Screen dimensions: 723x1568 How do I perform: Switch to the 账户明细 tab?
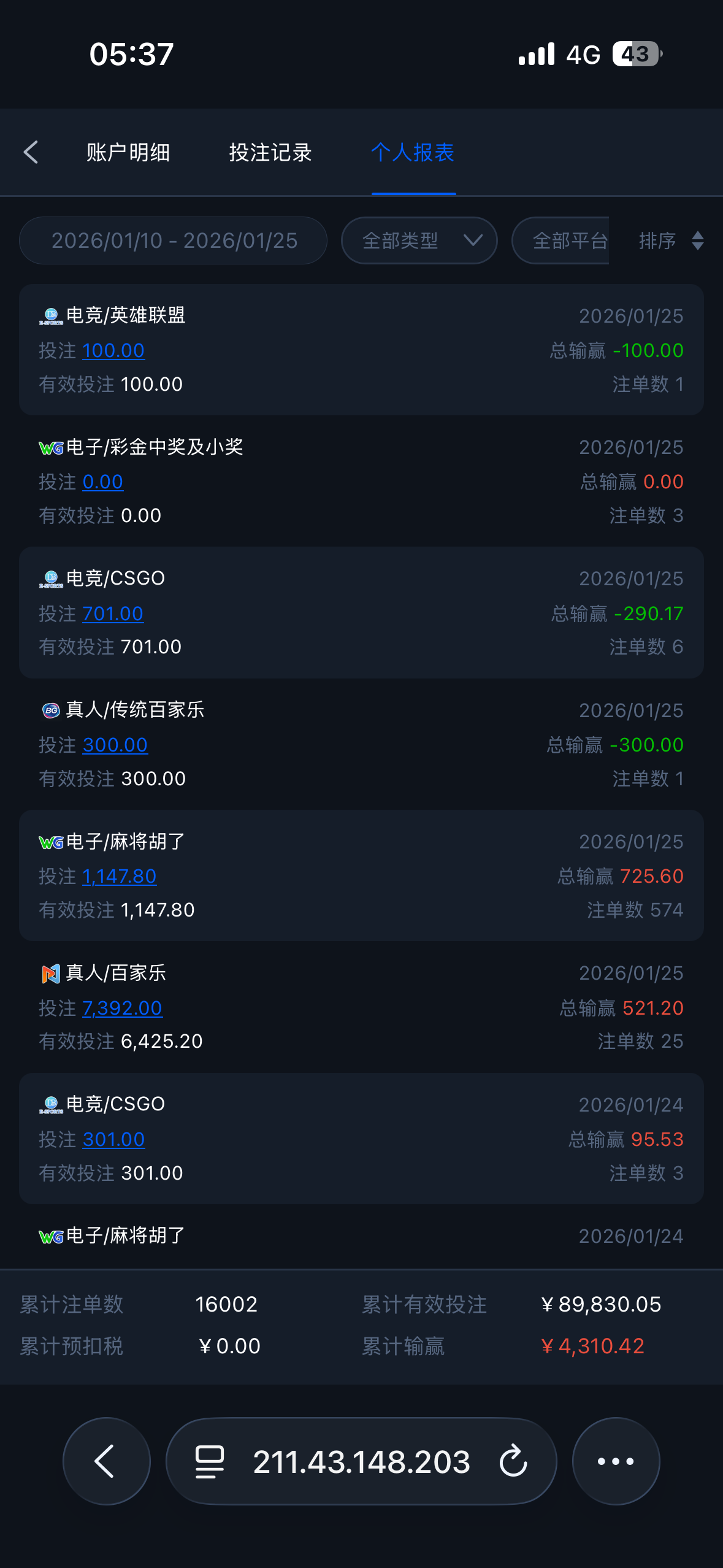tap(128, 152)
